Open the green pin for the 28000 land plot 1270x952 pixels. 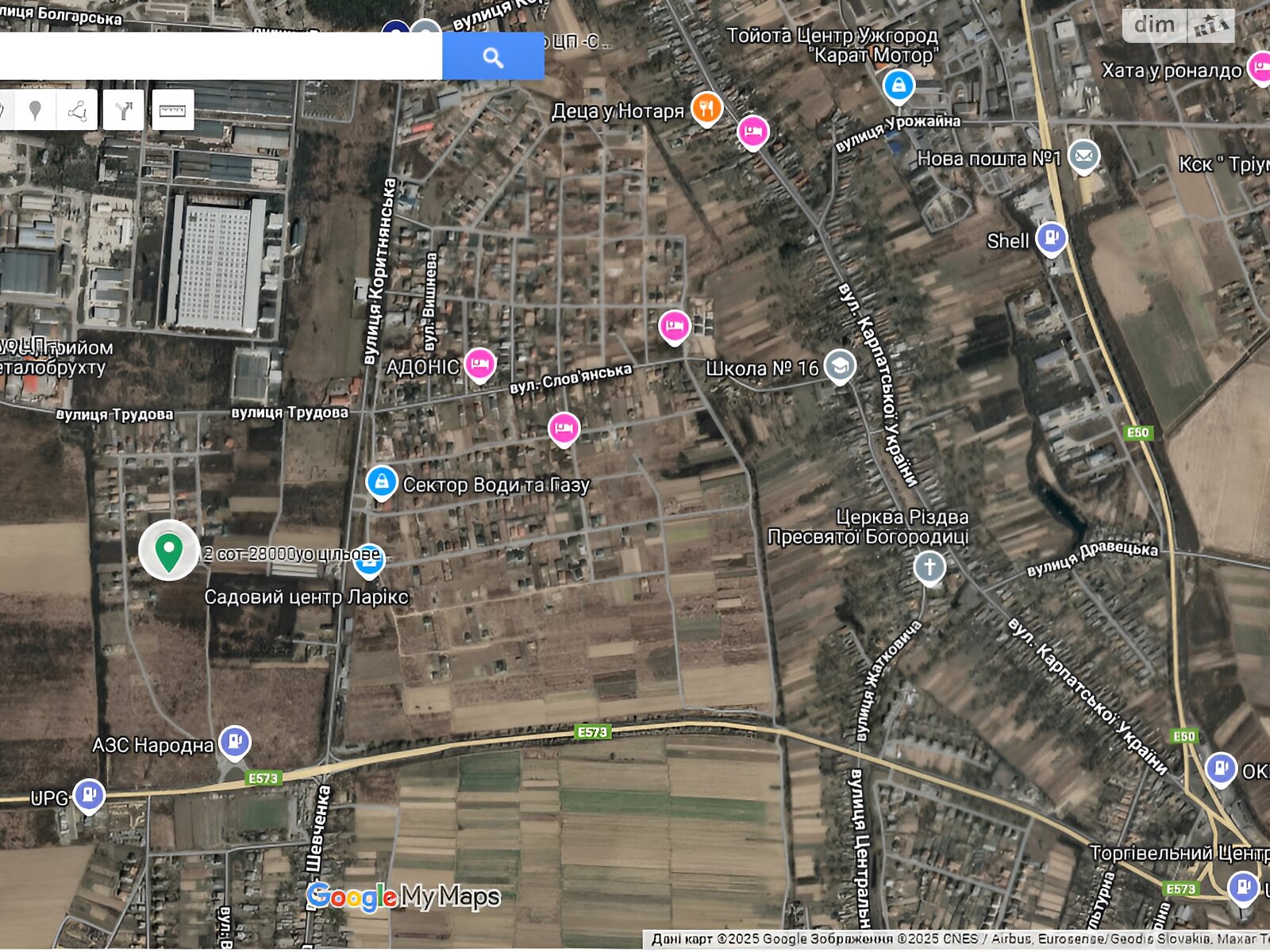point(168,550)
